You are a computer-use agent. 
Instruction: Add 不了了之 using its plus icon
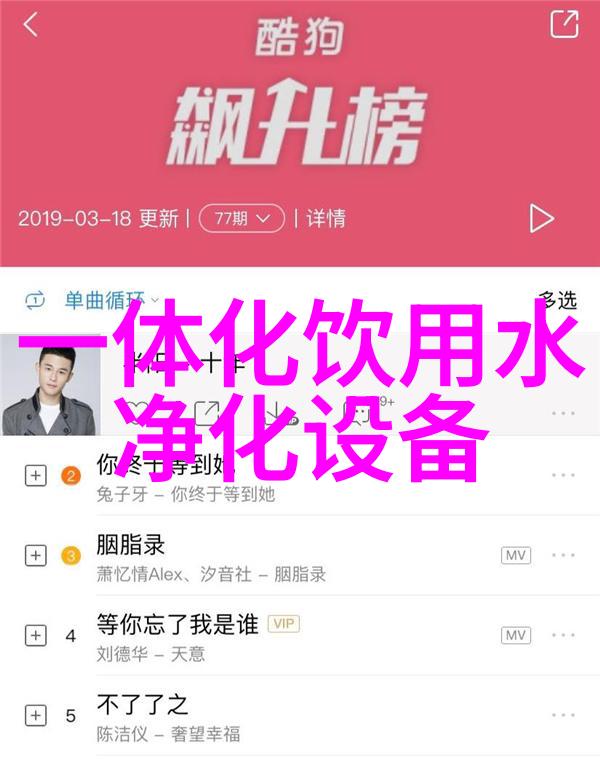click(36, 715)
